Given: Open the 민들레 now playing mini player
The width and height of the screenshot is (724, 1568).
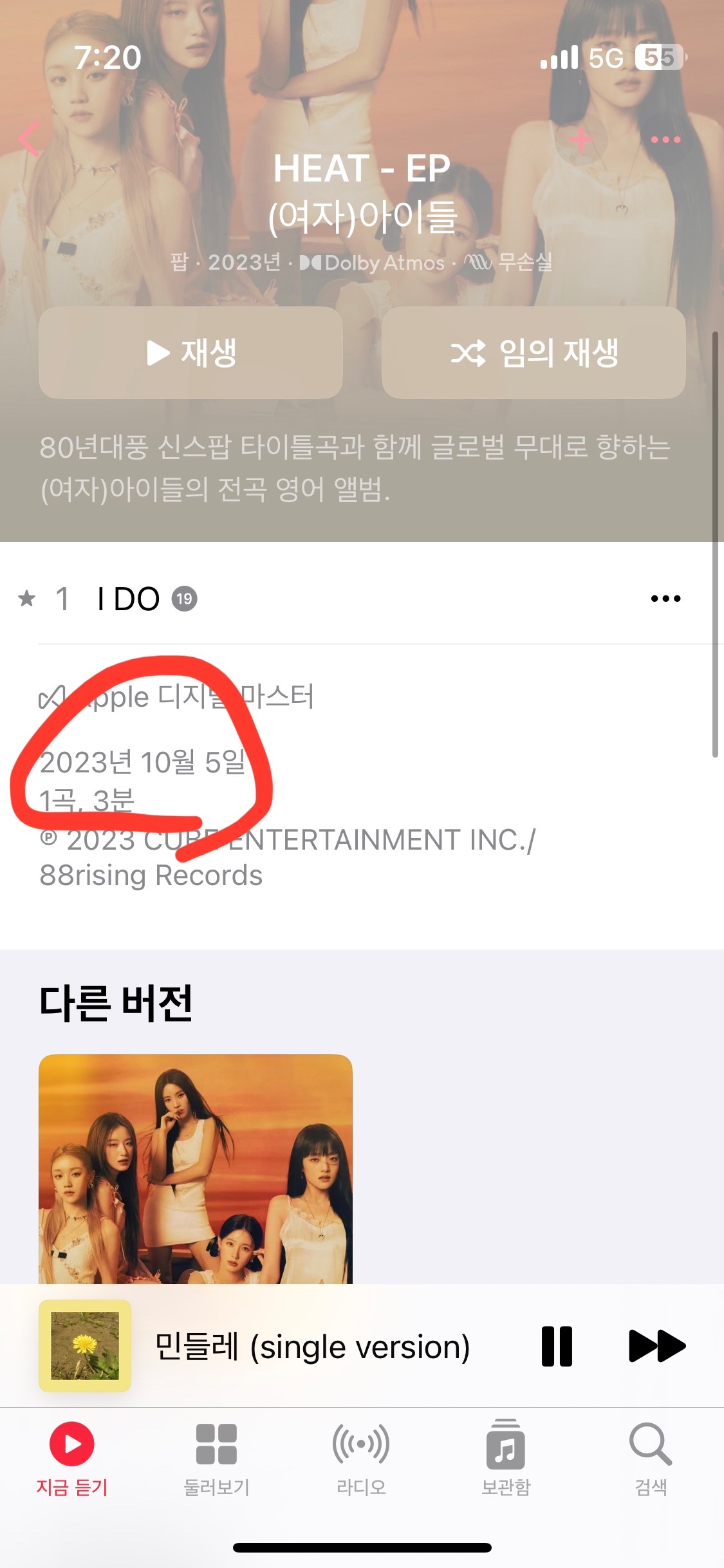Looking at the screenshot, I should point(311,1347).
